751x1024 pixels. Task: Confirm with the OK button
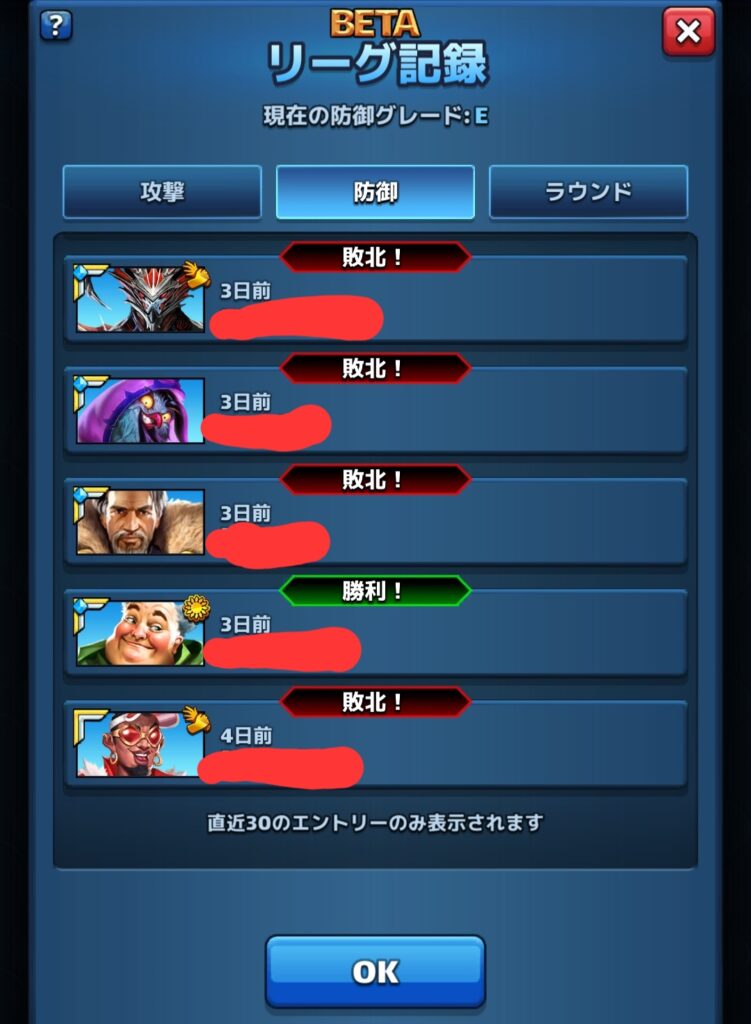(375, 971)
